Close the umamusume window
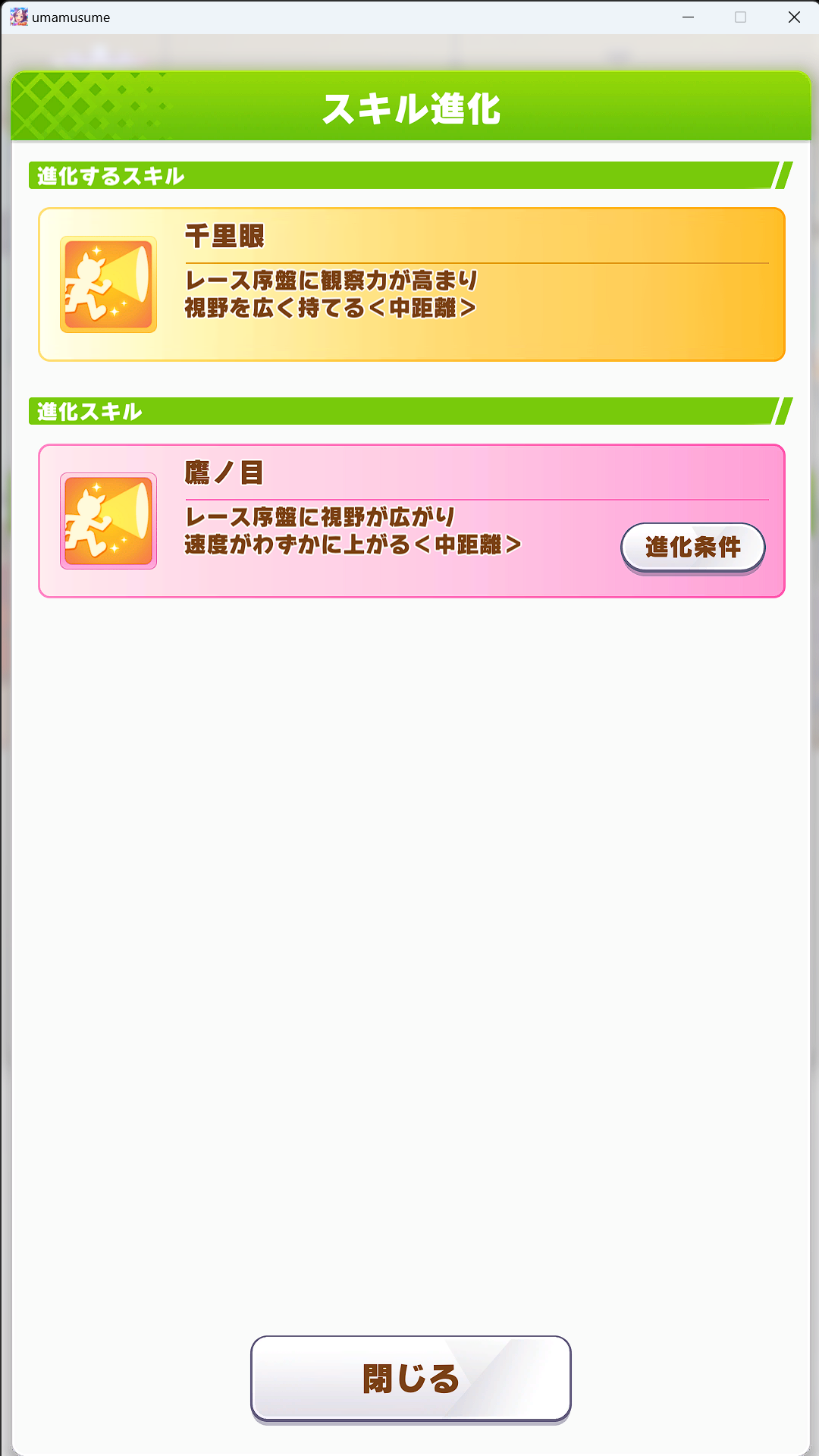 (x=794, y=17)
